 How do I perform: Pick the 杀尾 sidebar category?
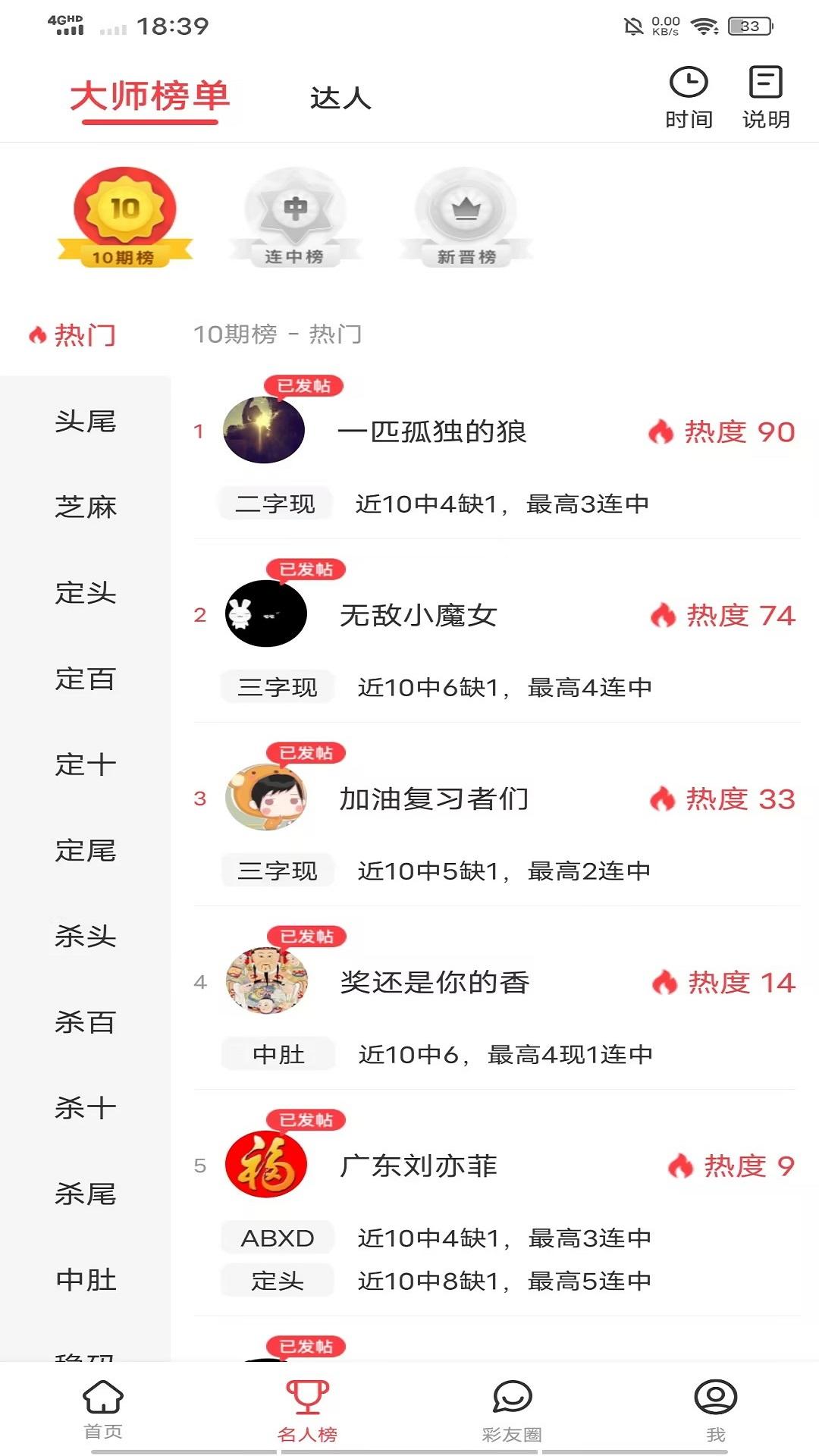[86, 1194]
